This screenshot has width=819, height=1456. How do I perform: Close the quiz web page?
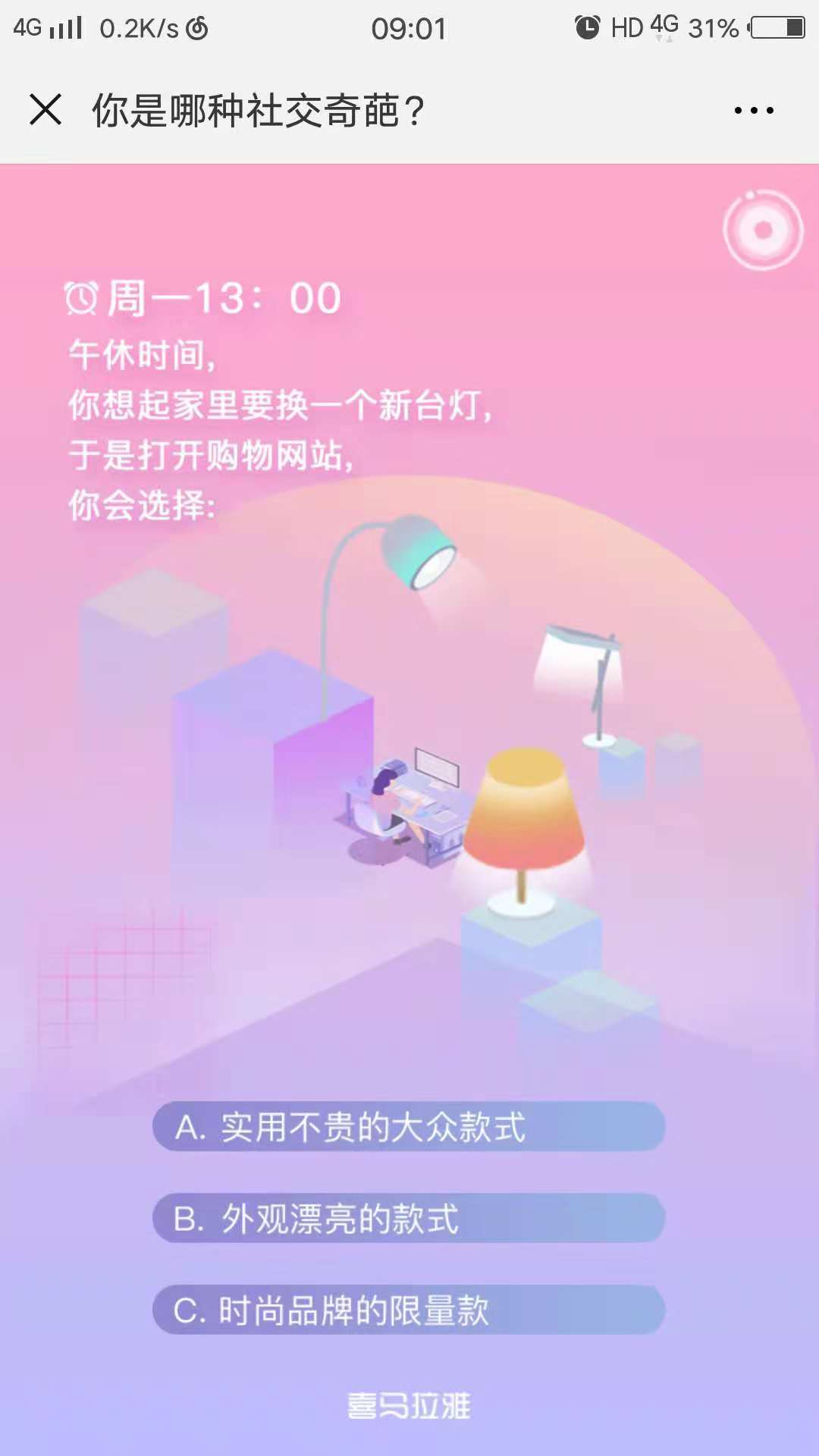45,110
